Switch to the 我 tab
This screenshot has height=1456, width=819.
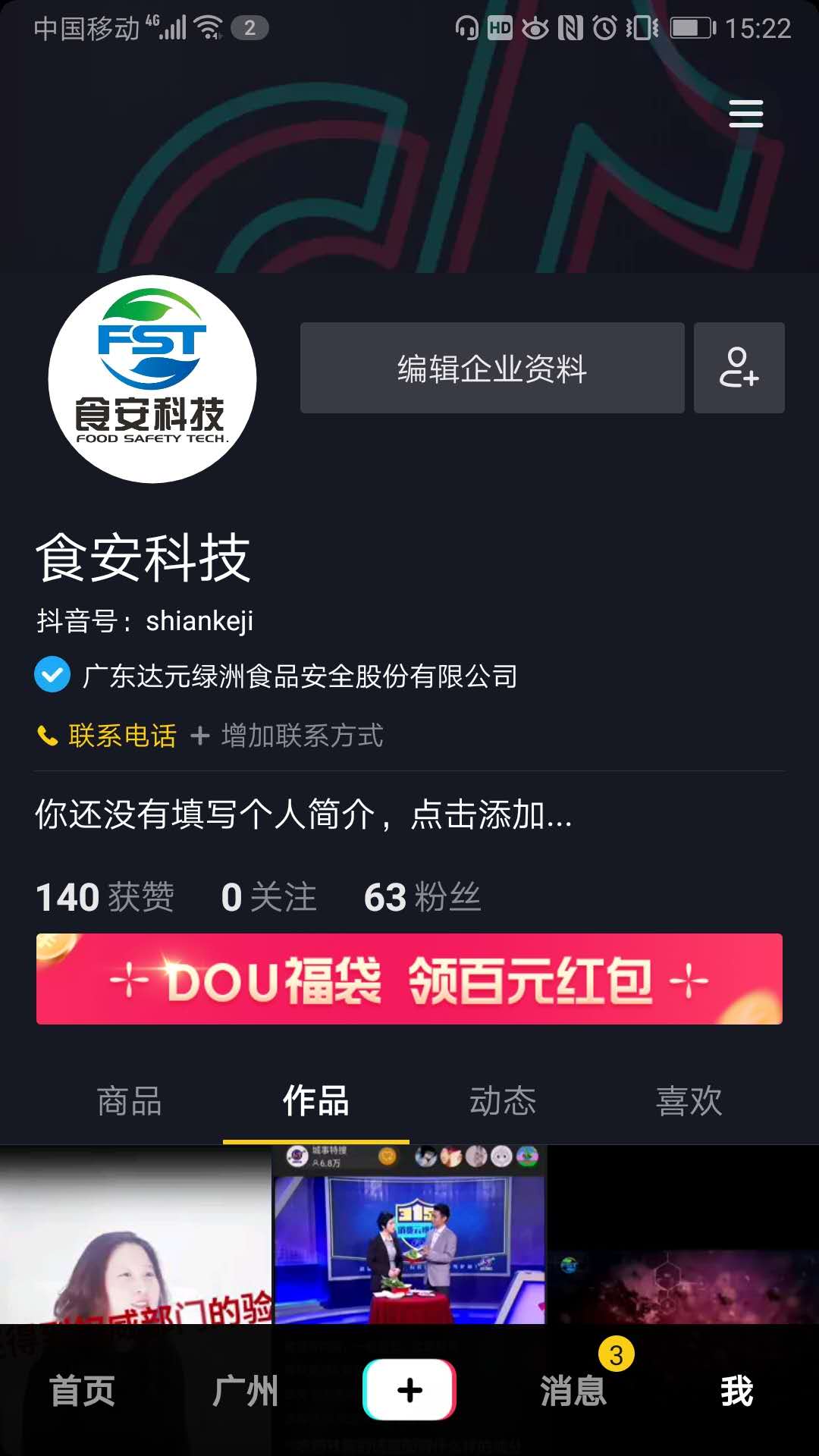(737, 1391)
